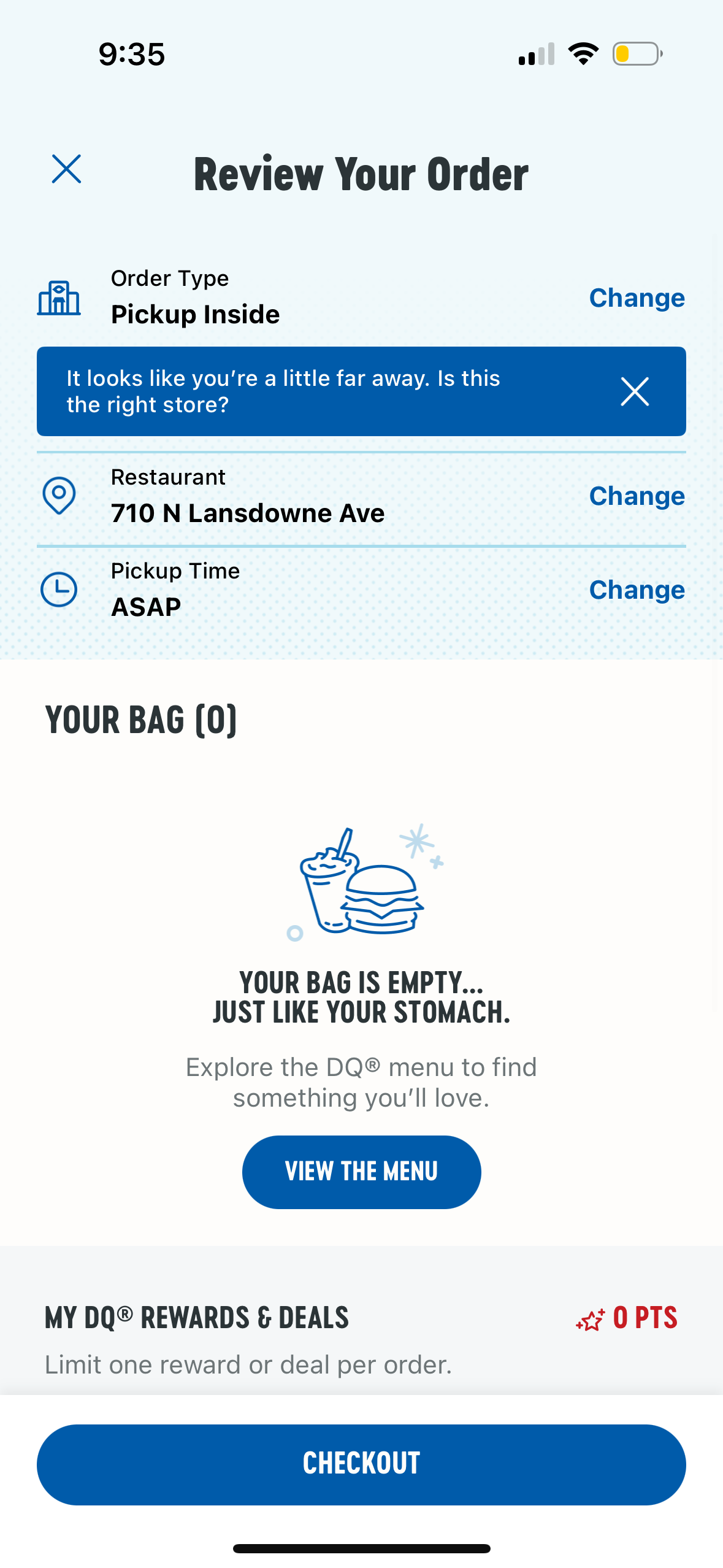The image size is (723, 1568).
Task: Select the location pin icon for Restaurant
Action: point(58,496)
